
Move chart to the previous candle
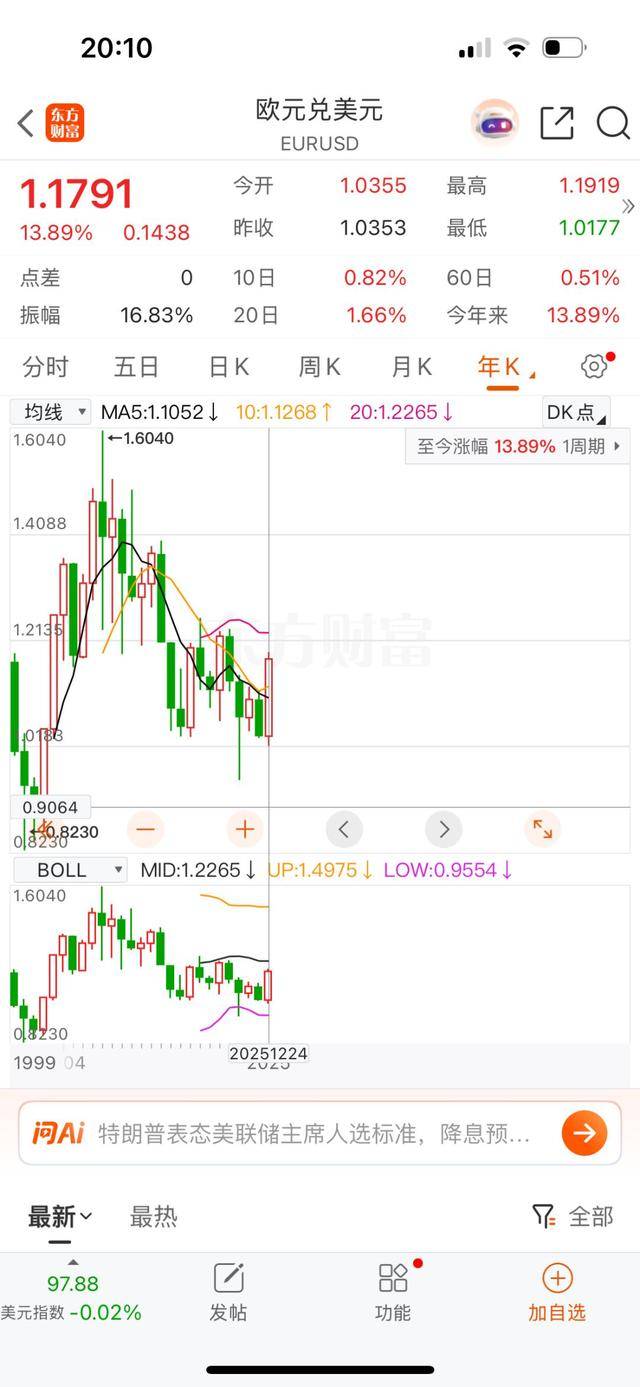(344, 829)
